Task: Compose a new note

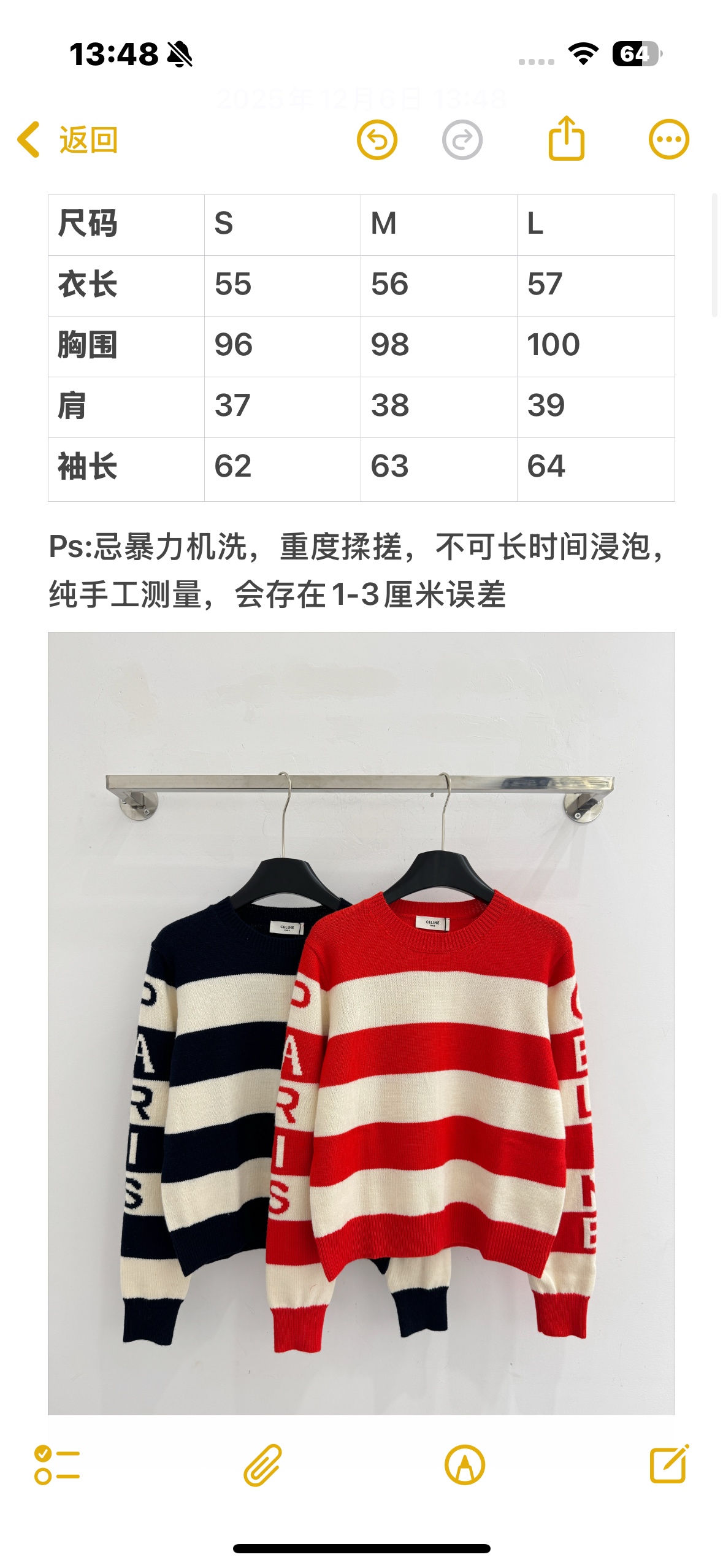Action: click(x=669, y=1464)
